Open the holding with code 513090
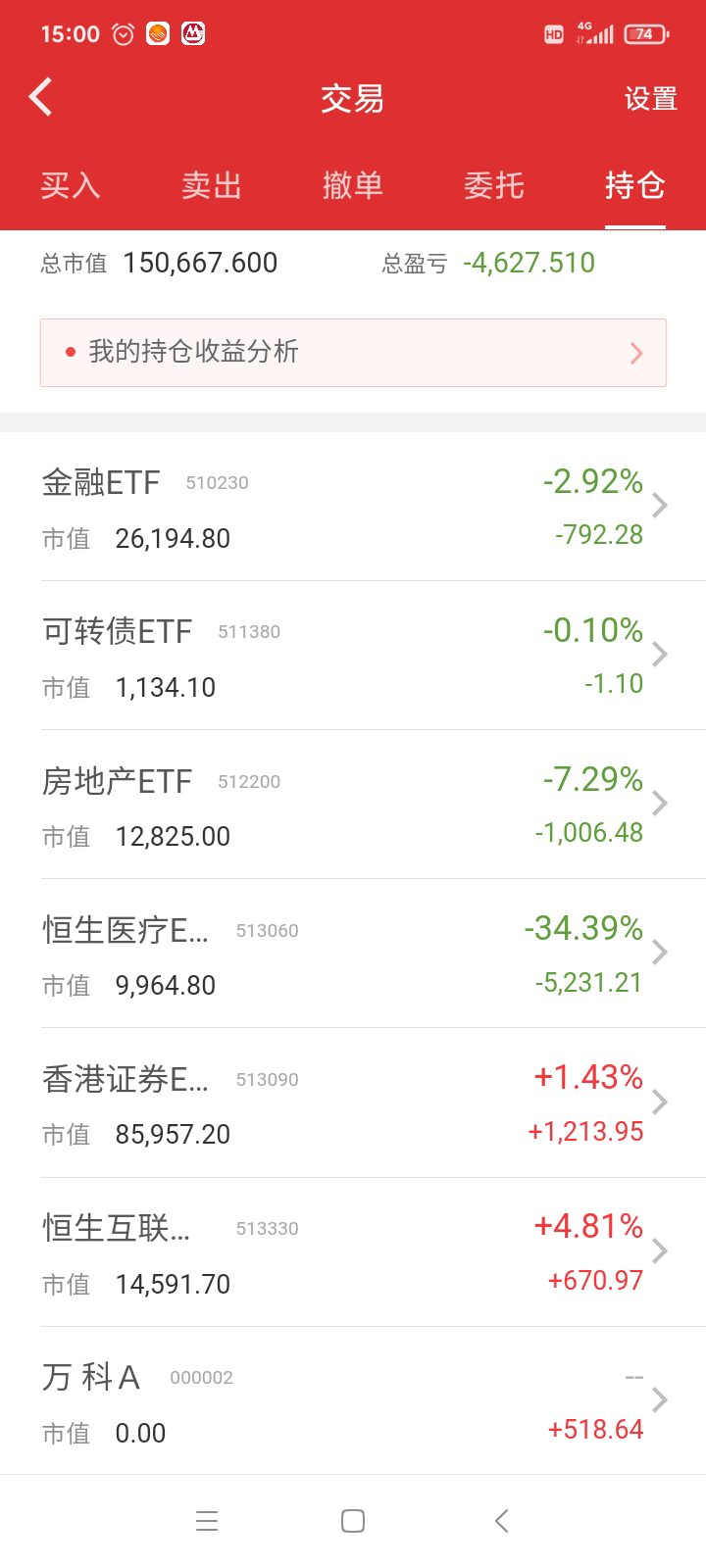Viewport: 706px width, 1568px height. pos(353,1103)
